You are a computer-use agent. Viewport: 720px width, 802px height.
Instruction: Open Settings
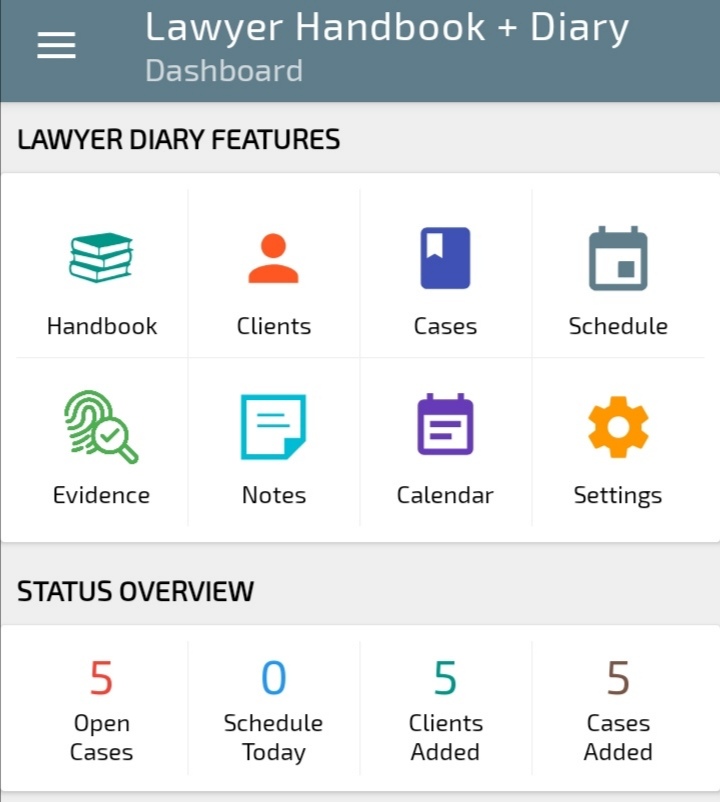click(x=617, y=447)
